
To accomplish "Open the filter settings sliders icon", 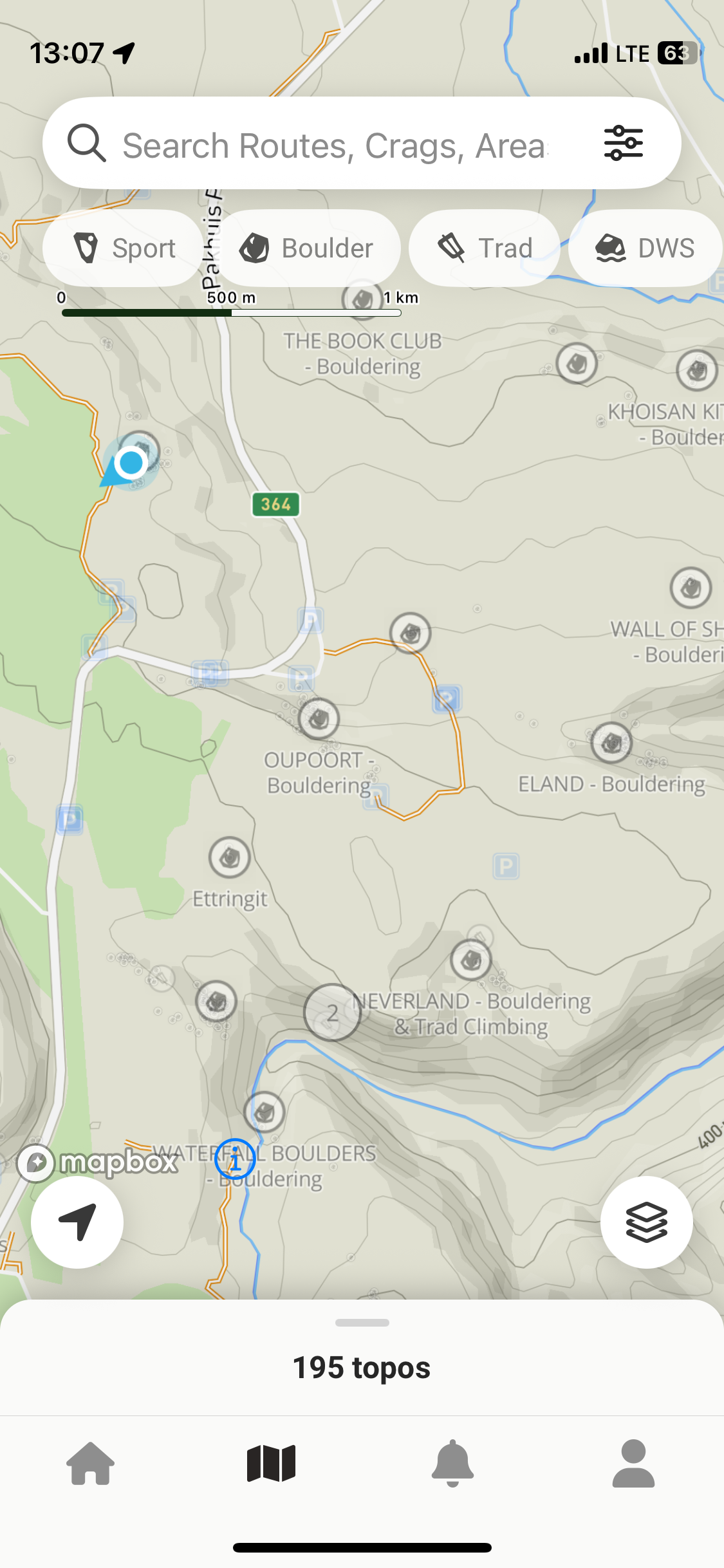I will 623,143.
